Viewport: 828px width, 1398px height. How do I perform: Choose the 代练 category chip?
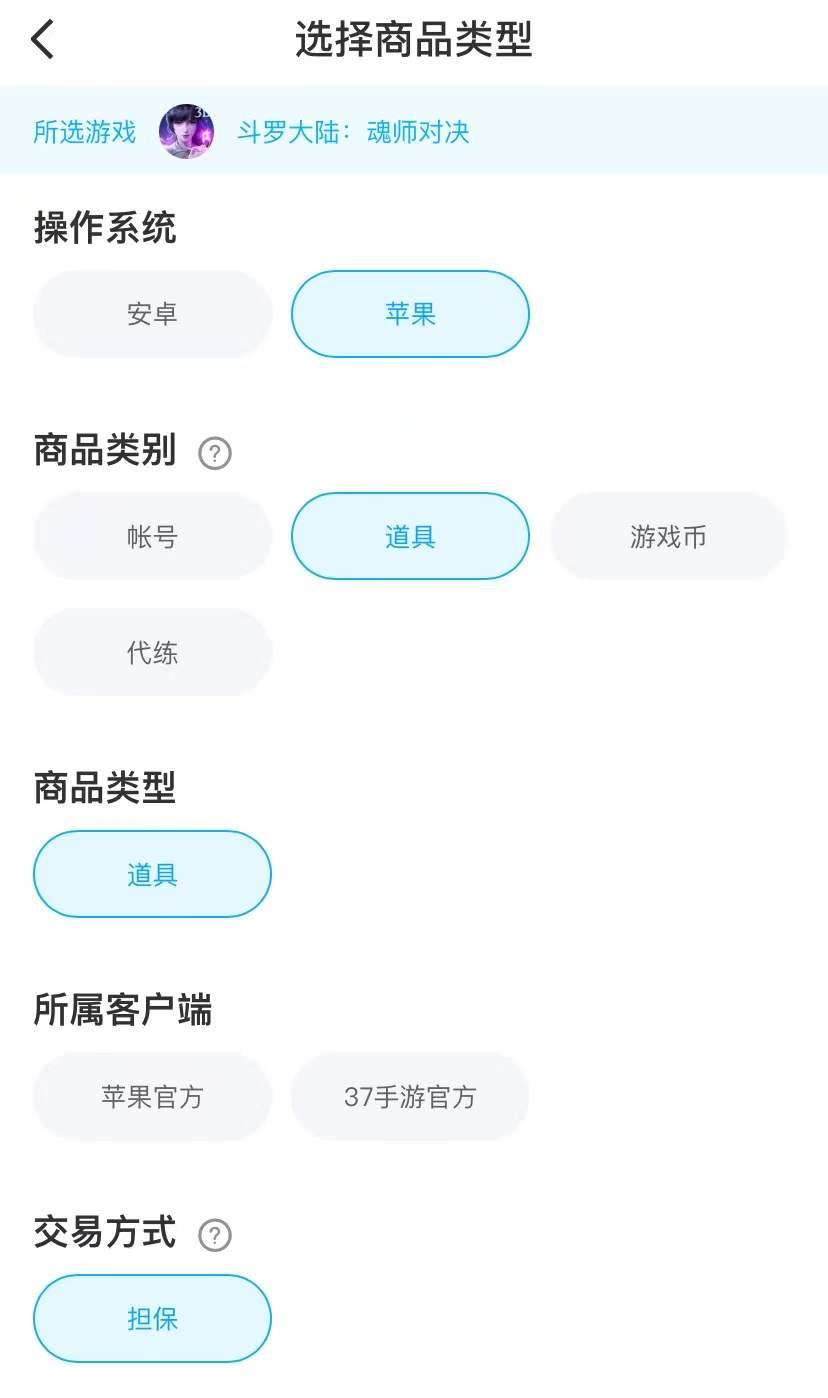(x=152, y=653)
